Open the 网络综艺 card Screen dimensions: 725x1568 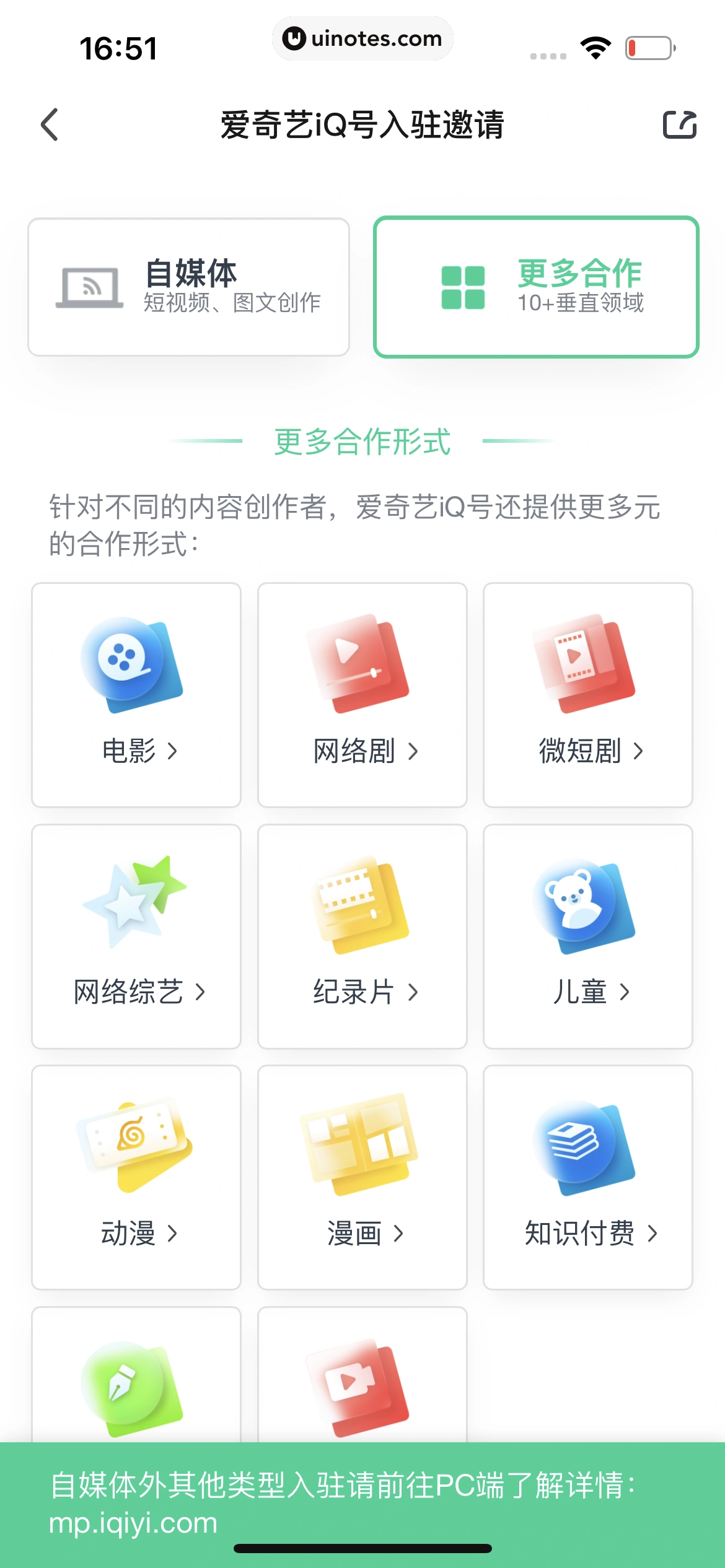tap(136, 936)
